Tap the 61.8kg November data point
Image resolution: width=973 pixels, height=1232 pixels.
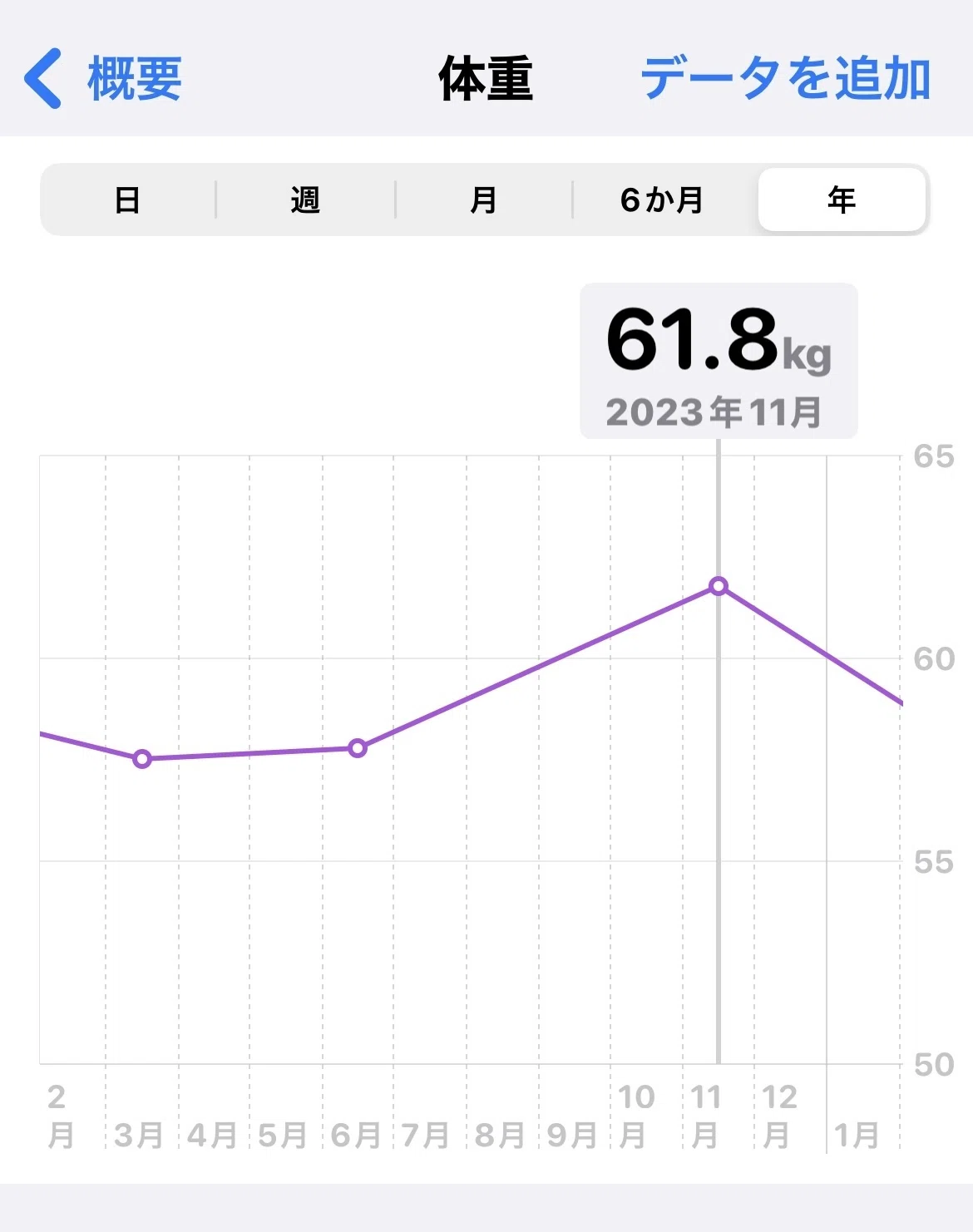719,586
